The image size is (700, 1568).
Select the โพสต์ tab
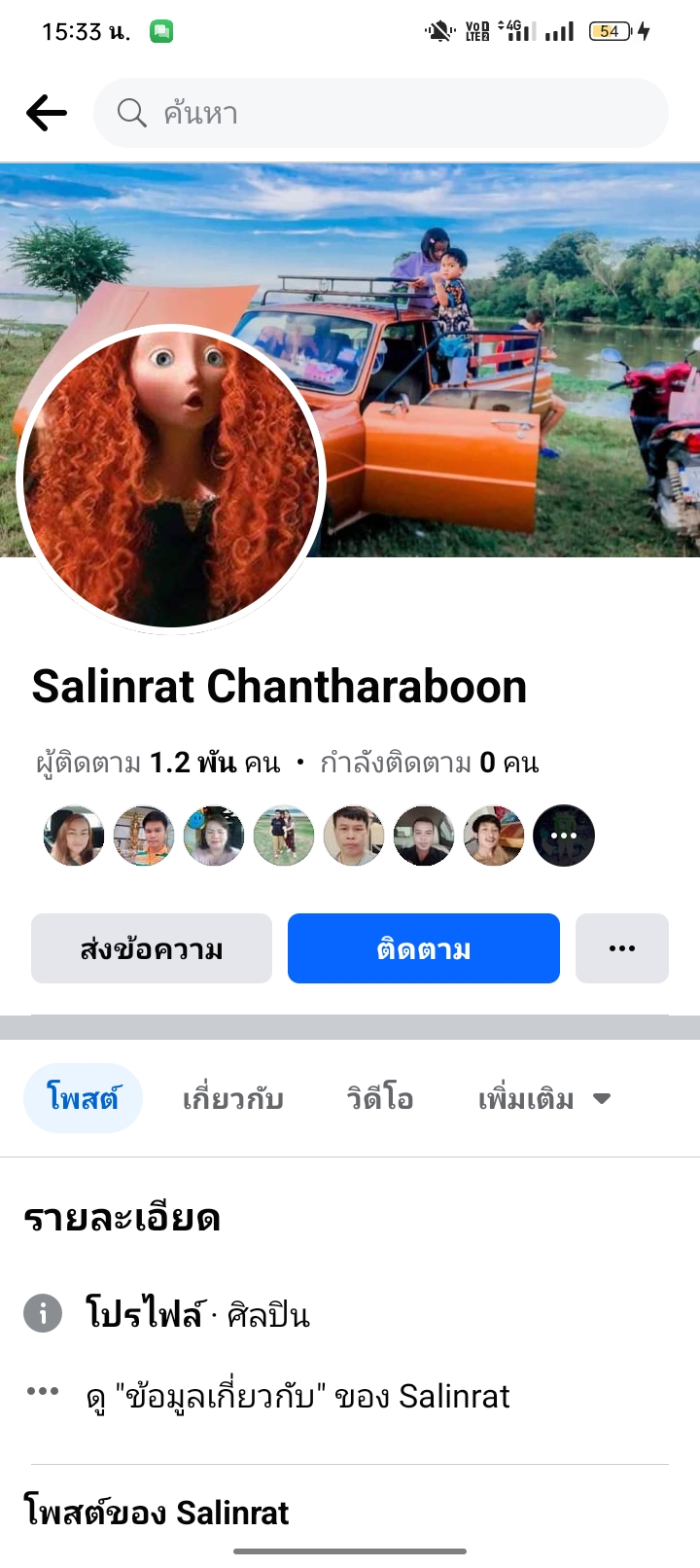tap(83, 1099)
